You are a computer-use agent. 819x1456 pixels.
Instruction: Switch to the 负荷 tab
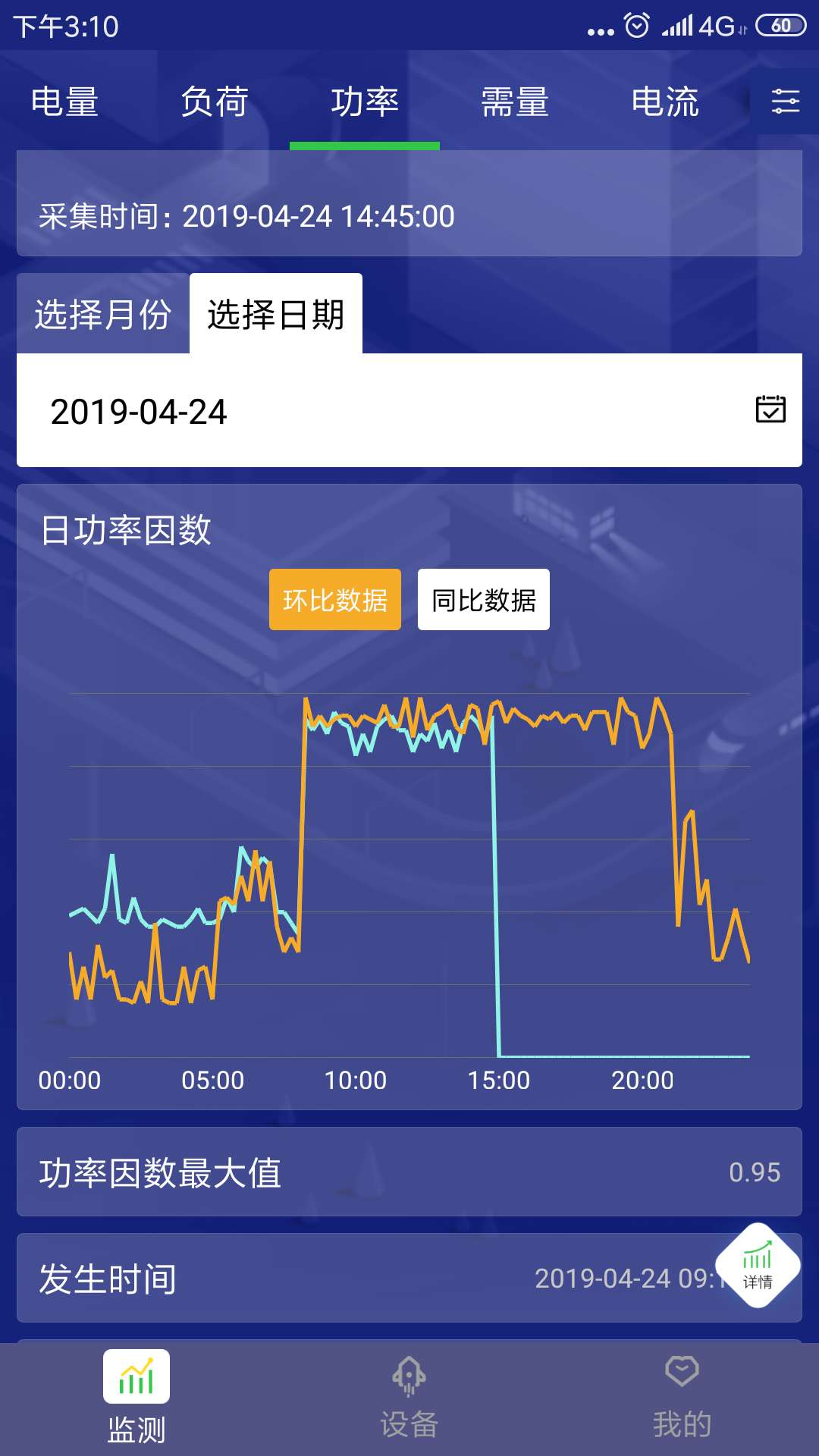pyautogui.click(x=215, y=102)
